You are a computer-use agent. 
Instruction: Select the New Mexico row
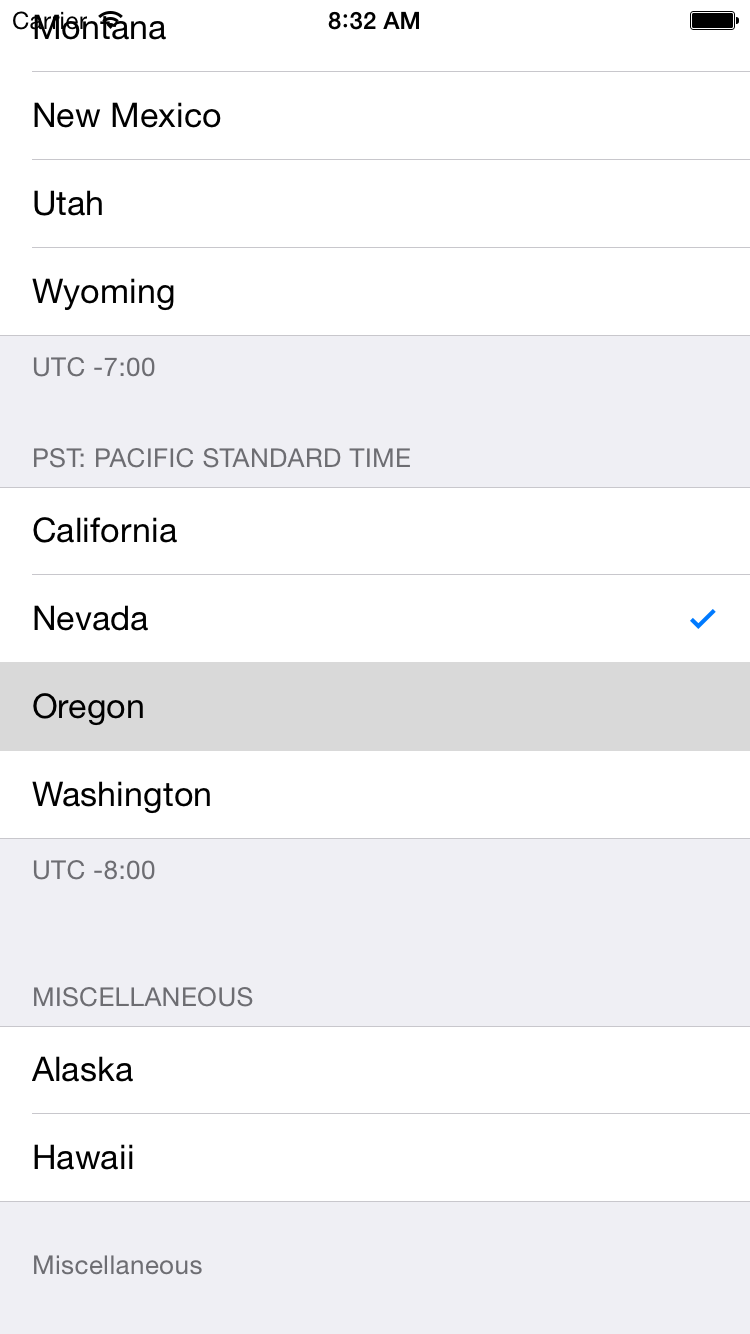pyautogui.click(x=375, y=116)
